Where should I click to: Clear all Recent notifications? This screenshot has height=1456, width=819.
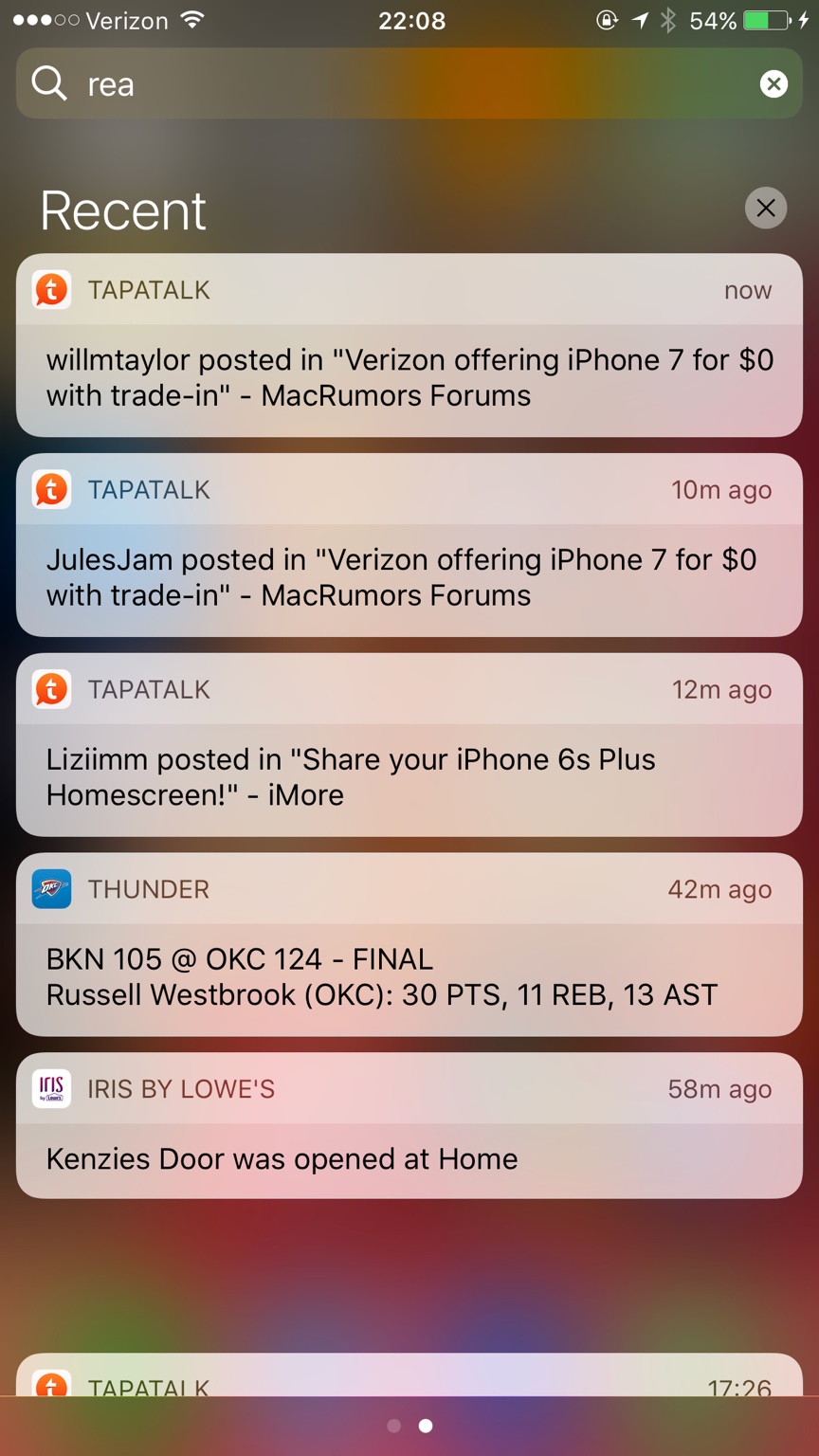[765, 209]
